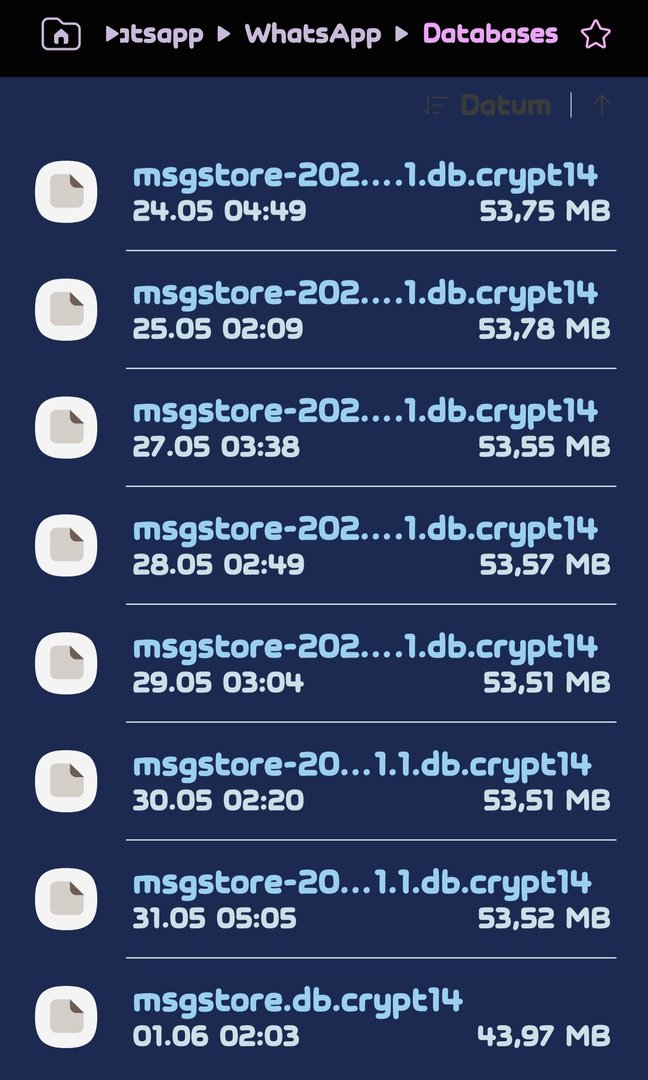Change the sort criterion Datum
Viewport: 648px width, 1080px height.
tap(488, 105)
